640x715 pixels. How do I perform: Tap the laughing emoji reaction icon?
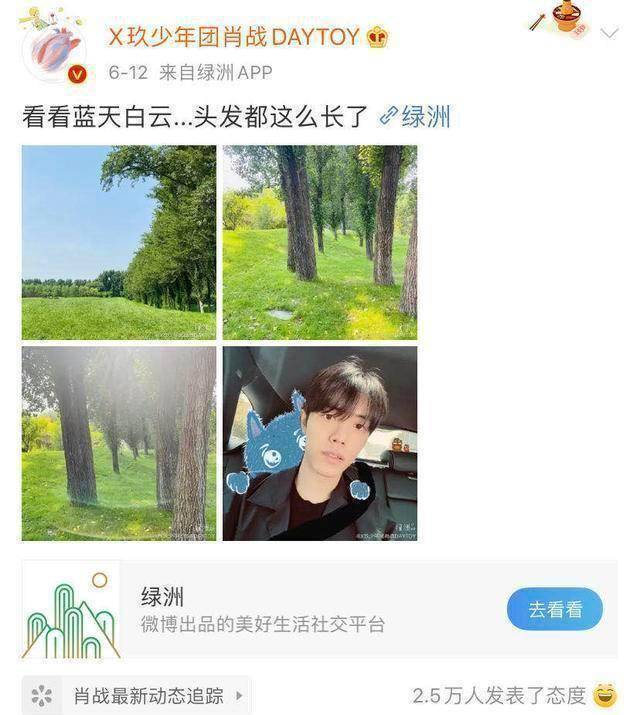pos(605,694)
